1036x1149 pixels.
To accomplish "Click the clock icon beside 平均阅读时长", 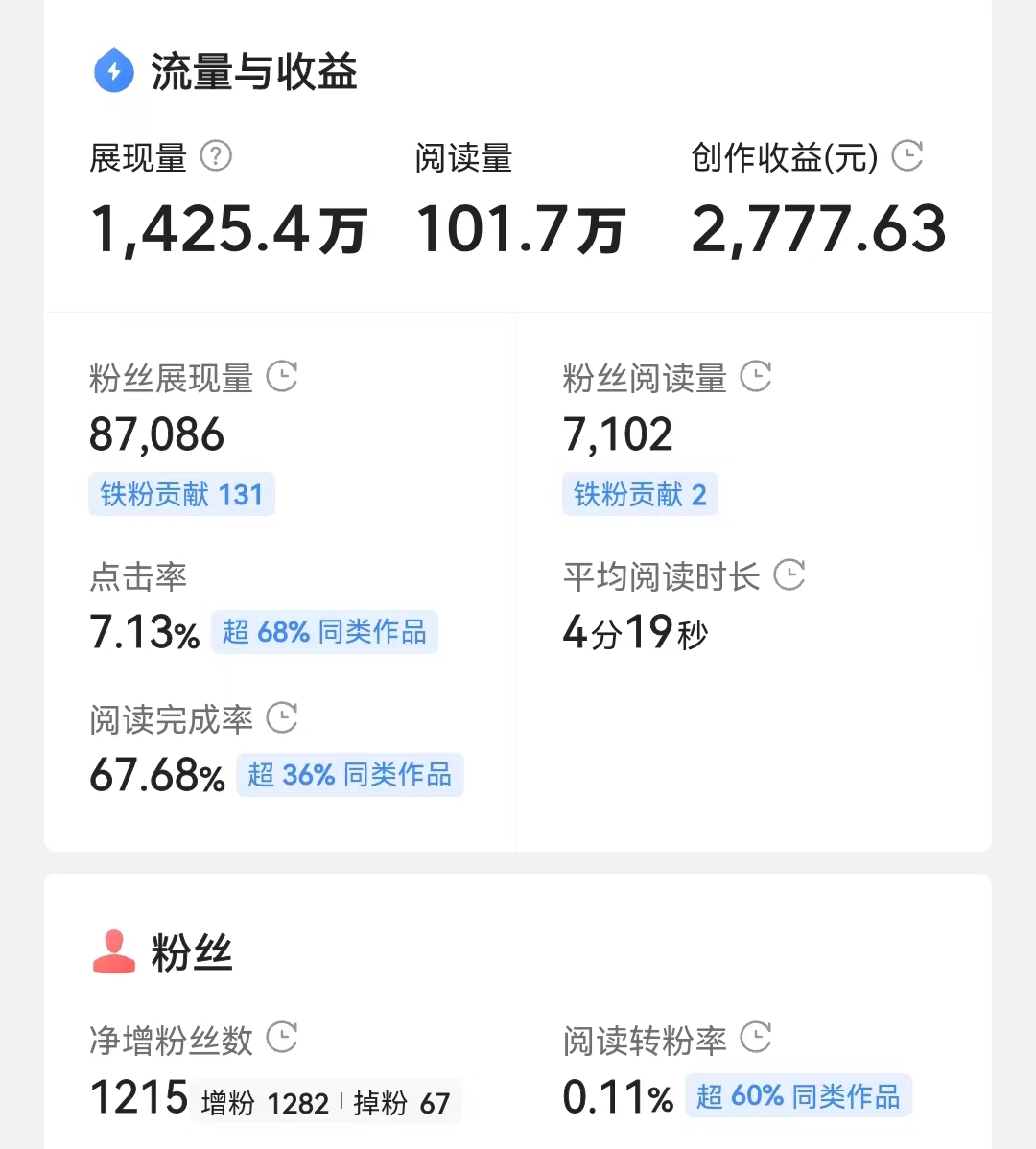I will tap(789, 575).
